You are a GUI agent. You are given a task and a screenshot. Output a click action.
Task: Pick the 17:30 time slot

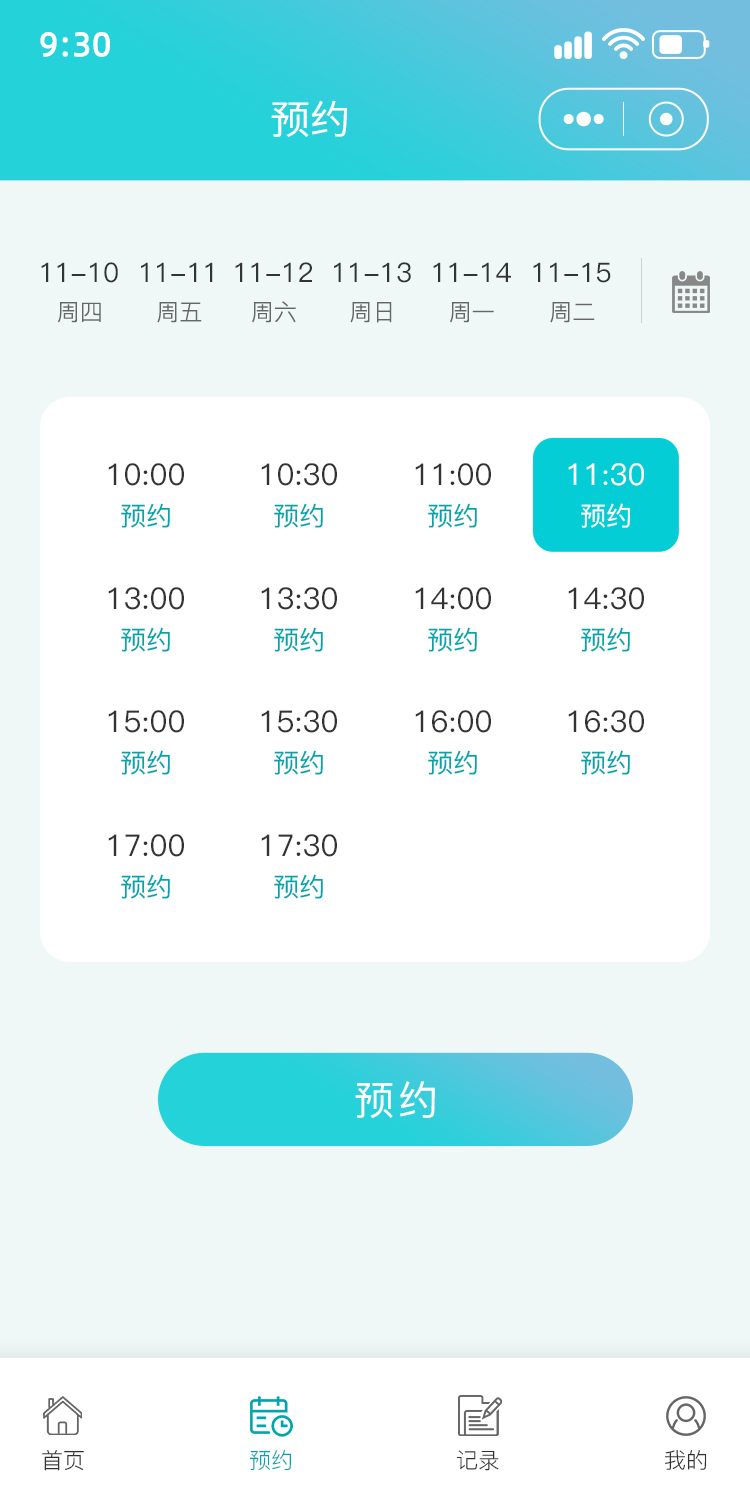pyautogui.click(x=299, y=865)
